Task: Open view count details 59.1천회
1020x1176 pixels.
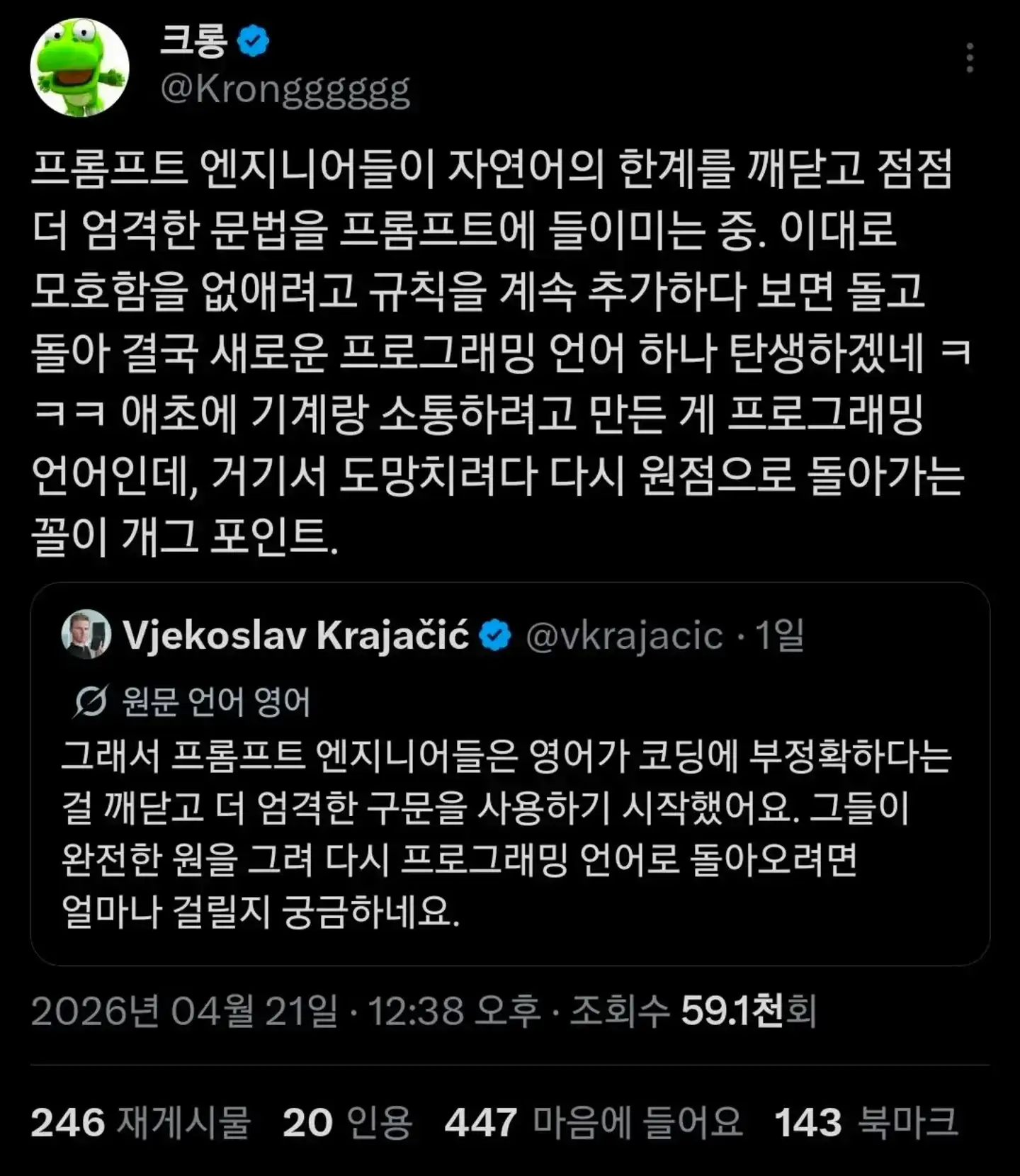Action: pyautogui.click(x=747, y=1011)
